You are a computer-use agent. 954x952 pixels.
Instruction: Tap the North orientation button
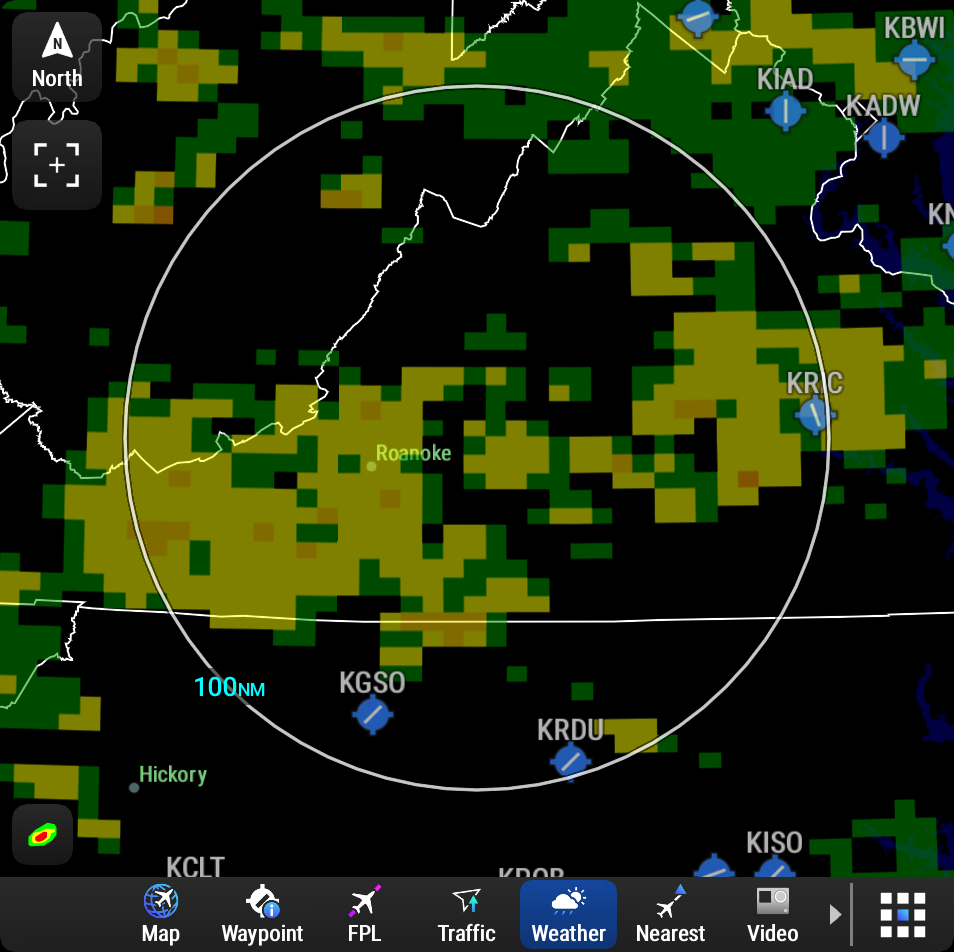[57, 57]
